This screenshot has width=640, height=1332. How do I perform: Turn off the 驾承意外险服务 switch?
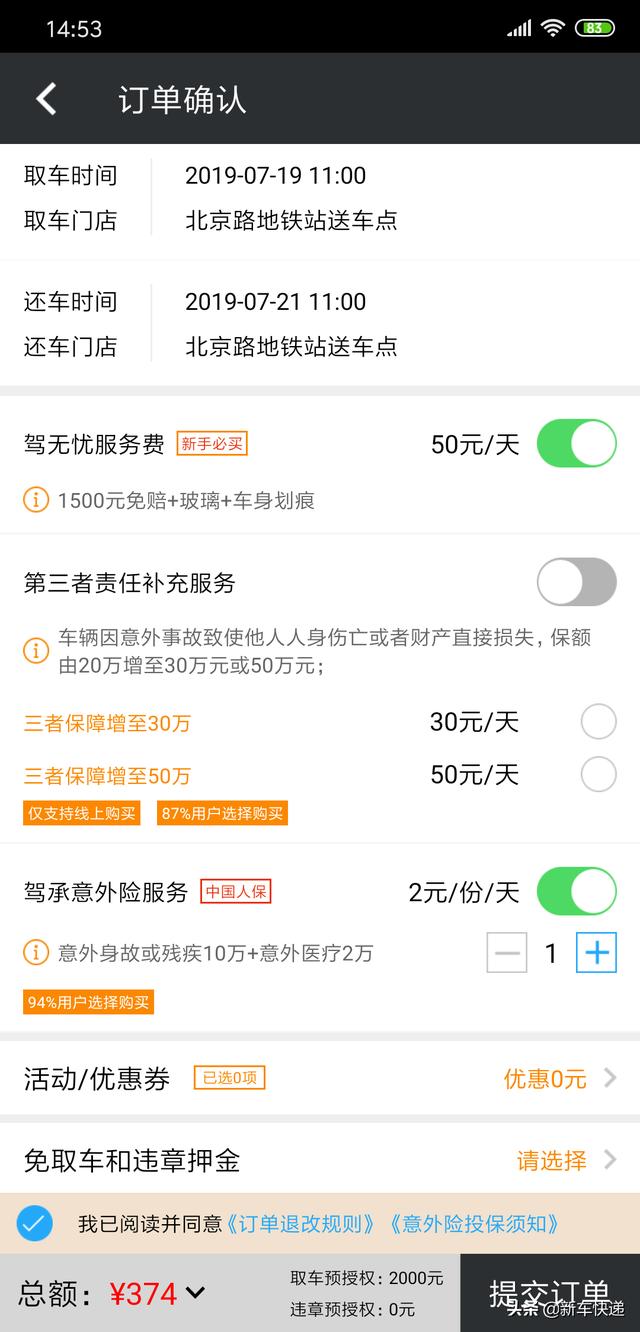(x=577, y=892)
